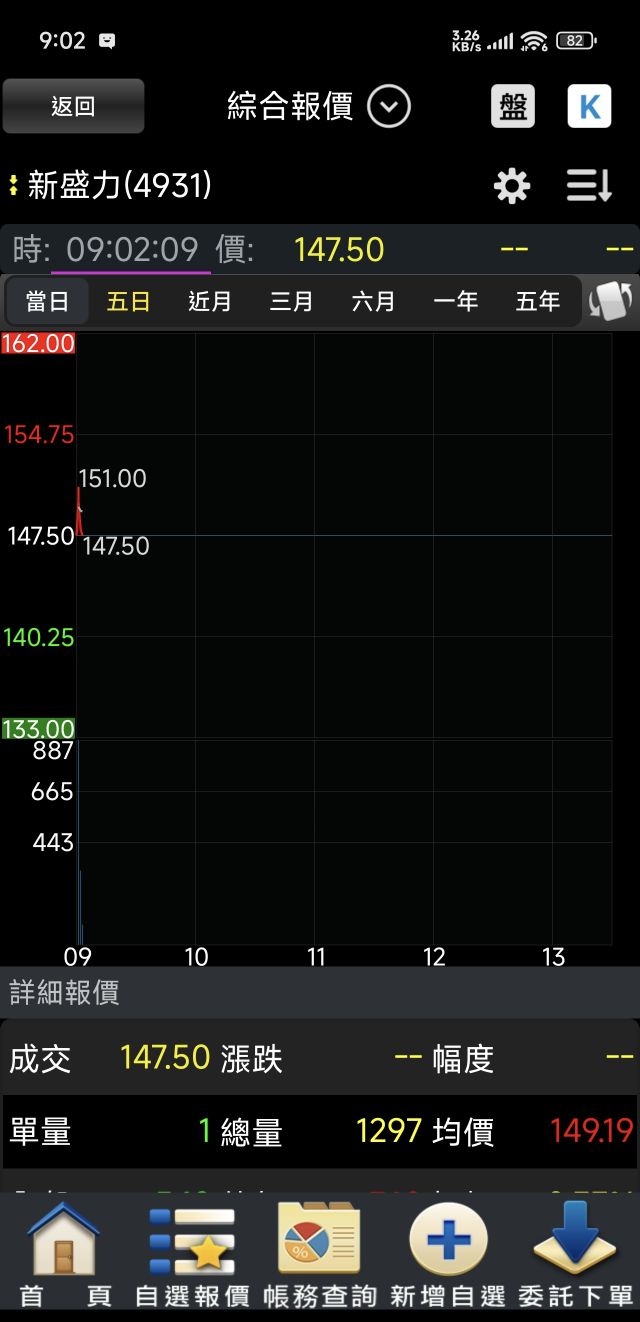
Task: Select the 一年 chart range
Action: (455, 301)
